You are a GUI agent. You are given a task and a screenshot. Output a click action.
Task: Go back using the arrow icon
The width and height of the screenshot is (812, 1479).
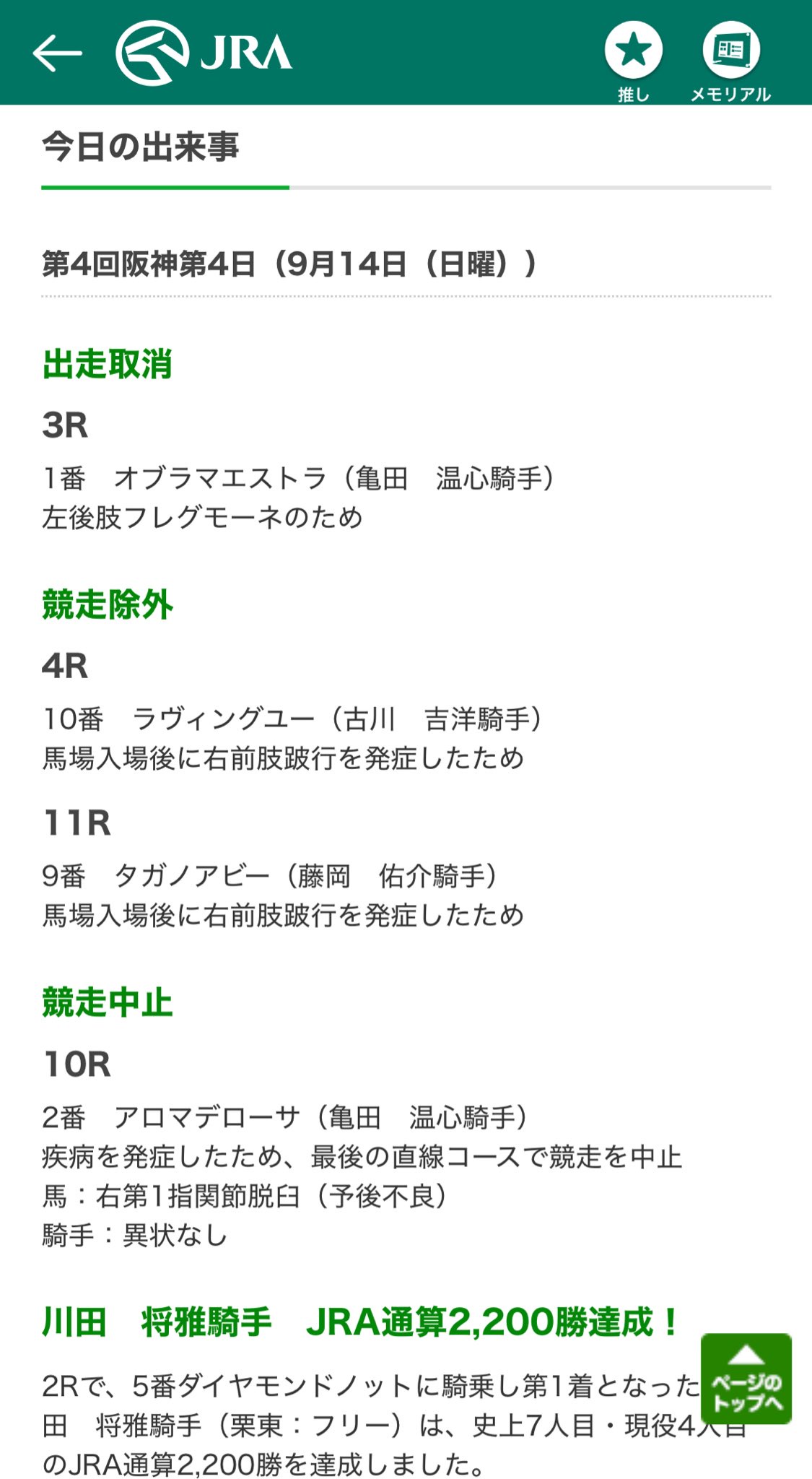pos(58,53)
